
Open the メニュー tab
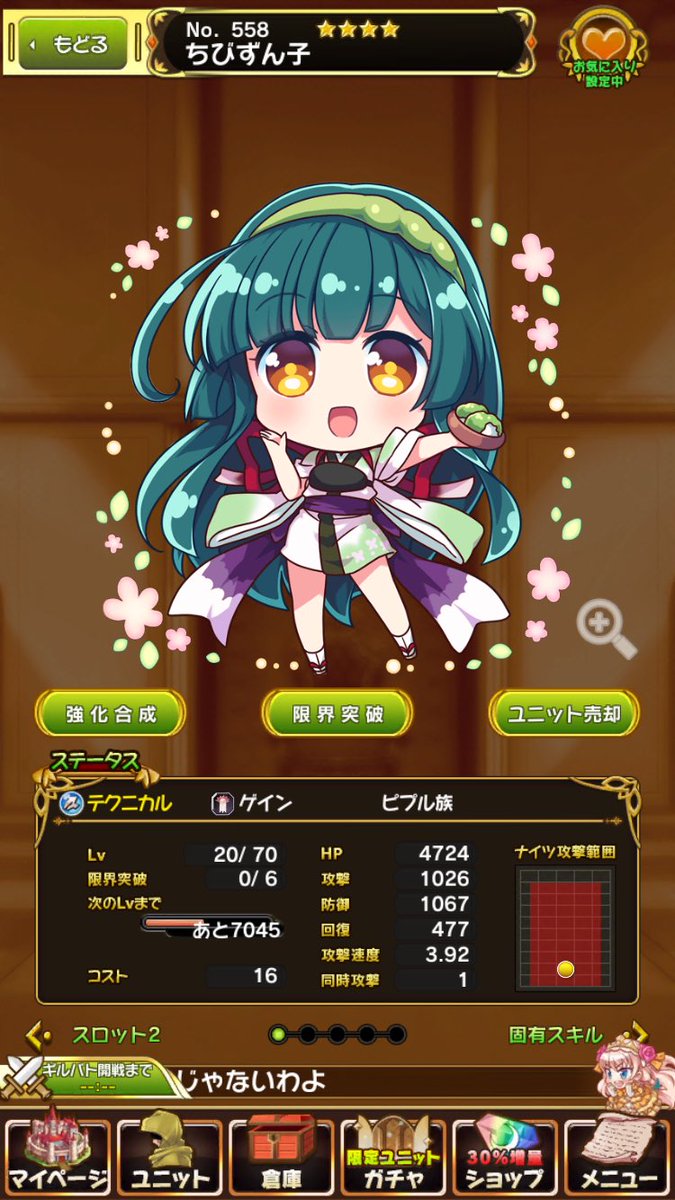[x=616, y=1152]
